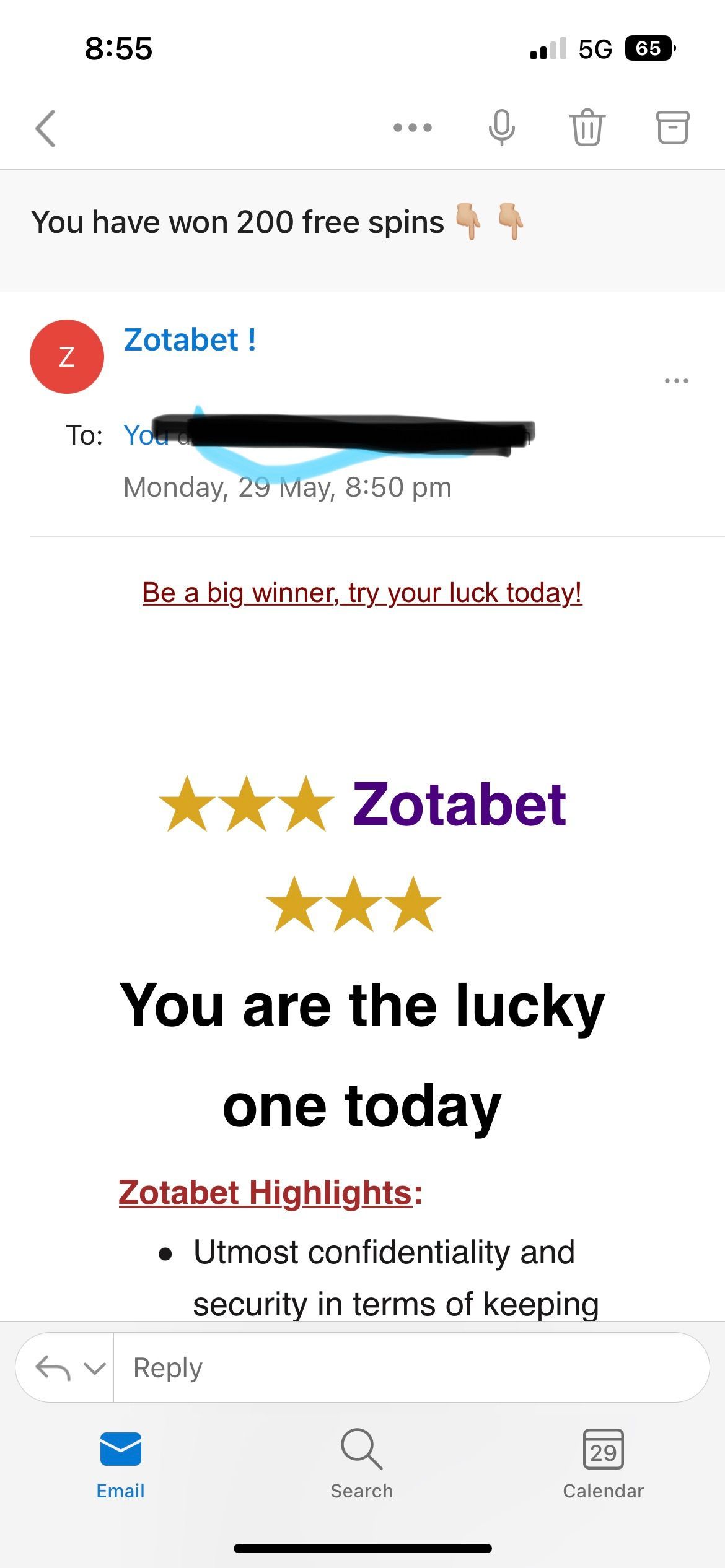Archive this email
The image size is (725, 1568).
(x=672, y=128)
